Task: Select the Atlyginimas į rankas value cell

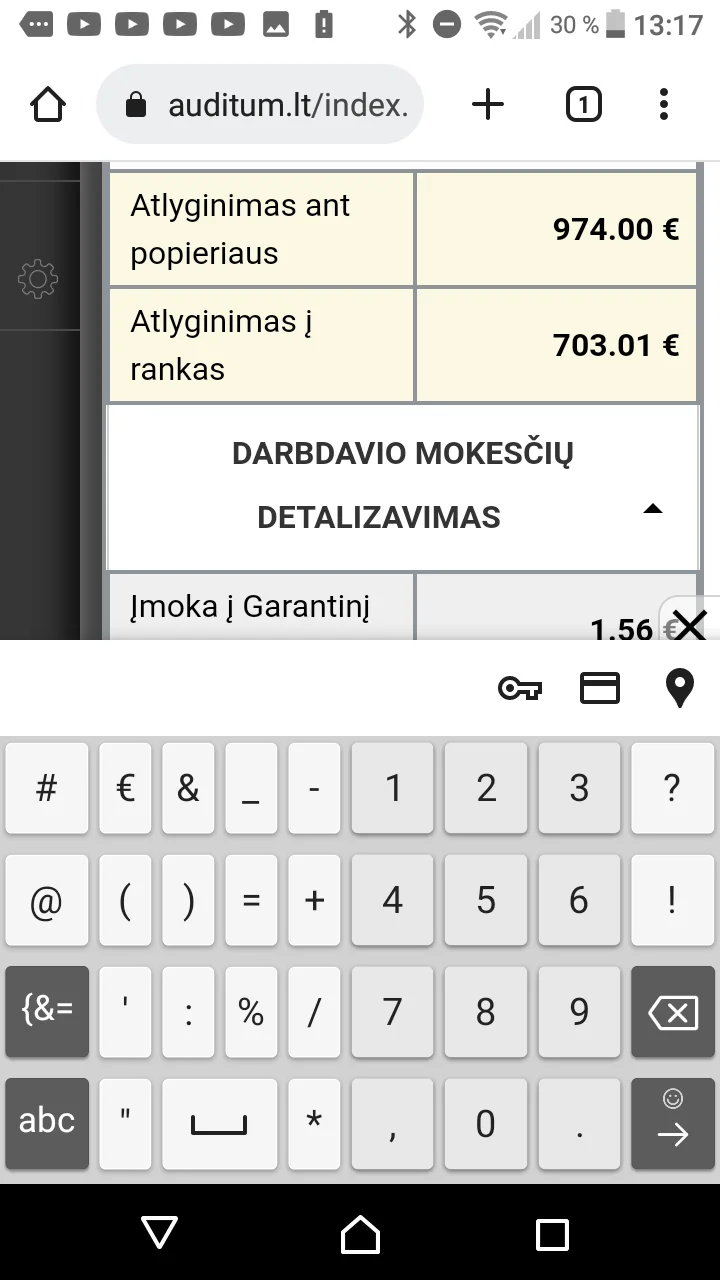Action: [556, 345]
